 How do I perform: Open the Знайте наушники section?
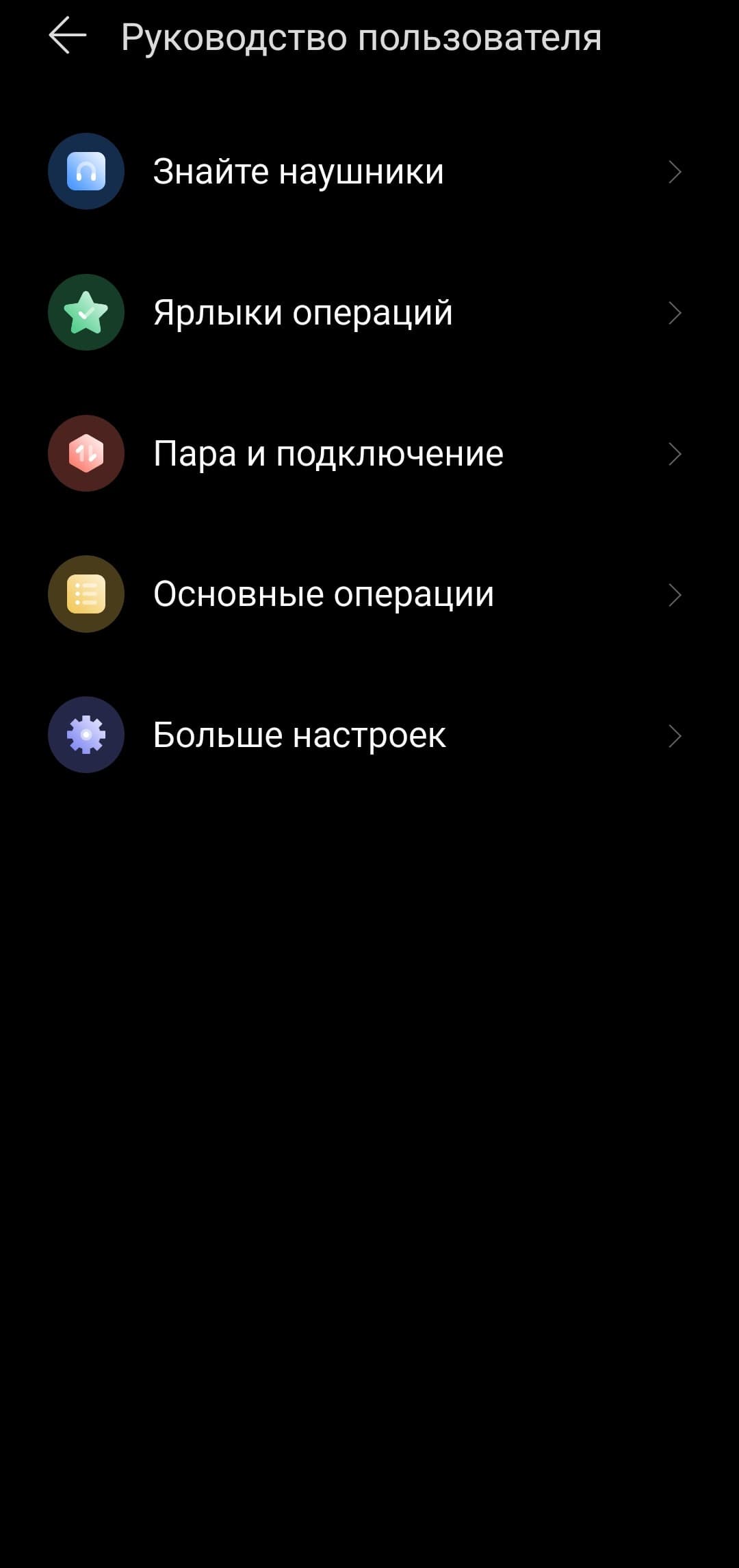point(298,171)
